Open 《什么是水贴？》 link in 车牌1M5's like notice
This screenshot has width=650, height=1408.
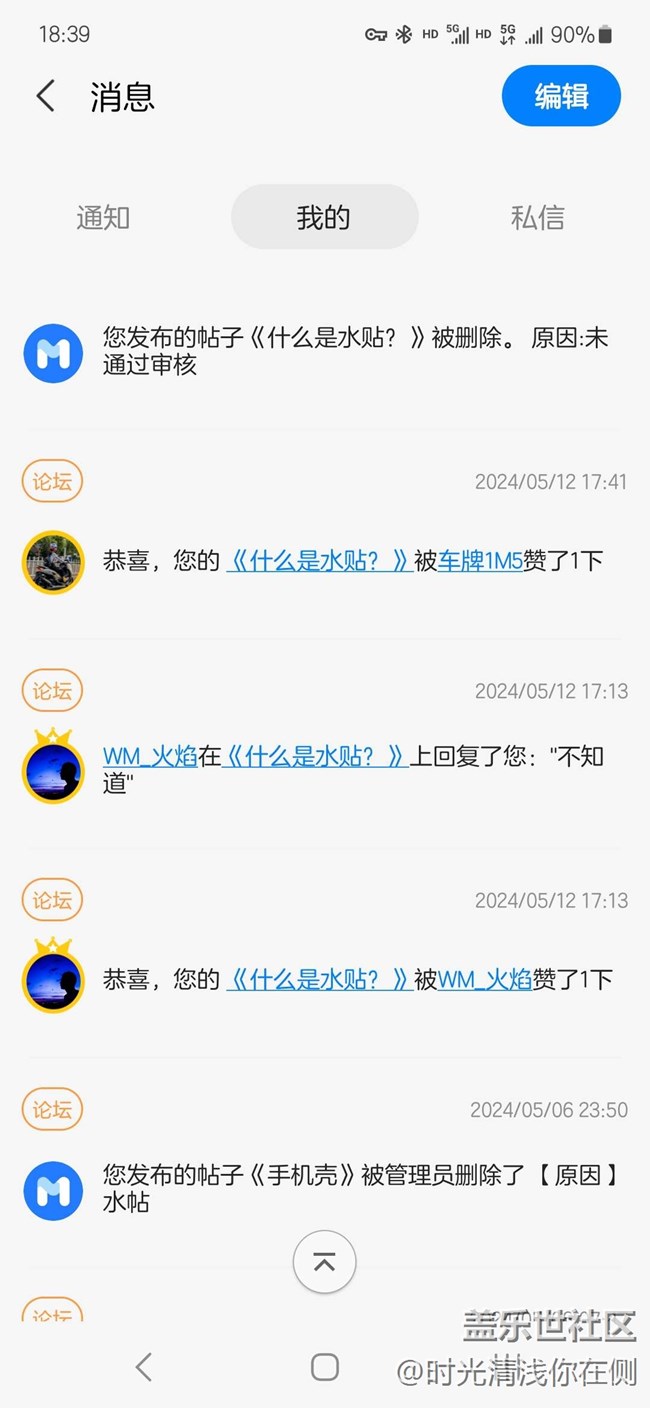tap(319, 561)
